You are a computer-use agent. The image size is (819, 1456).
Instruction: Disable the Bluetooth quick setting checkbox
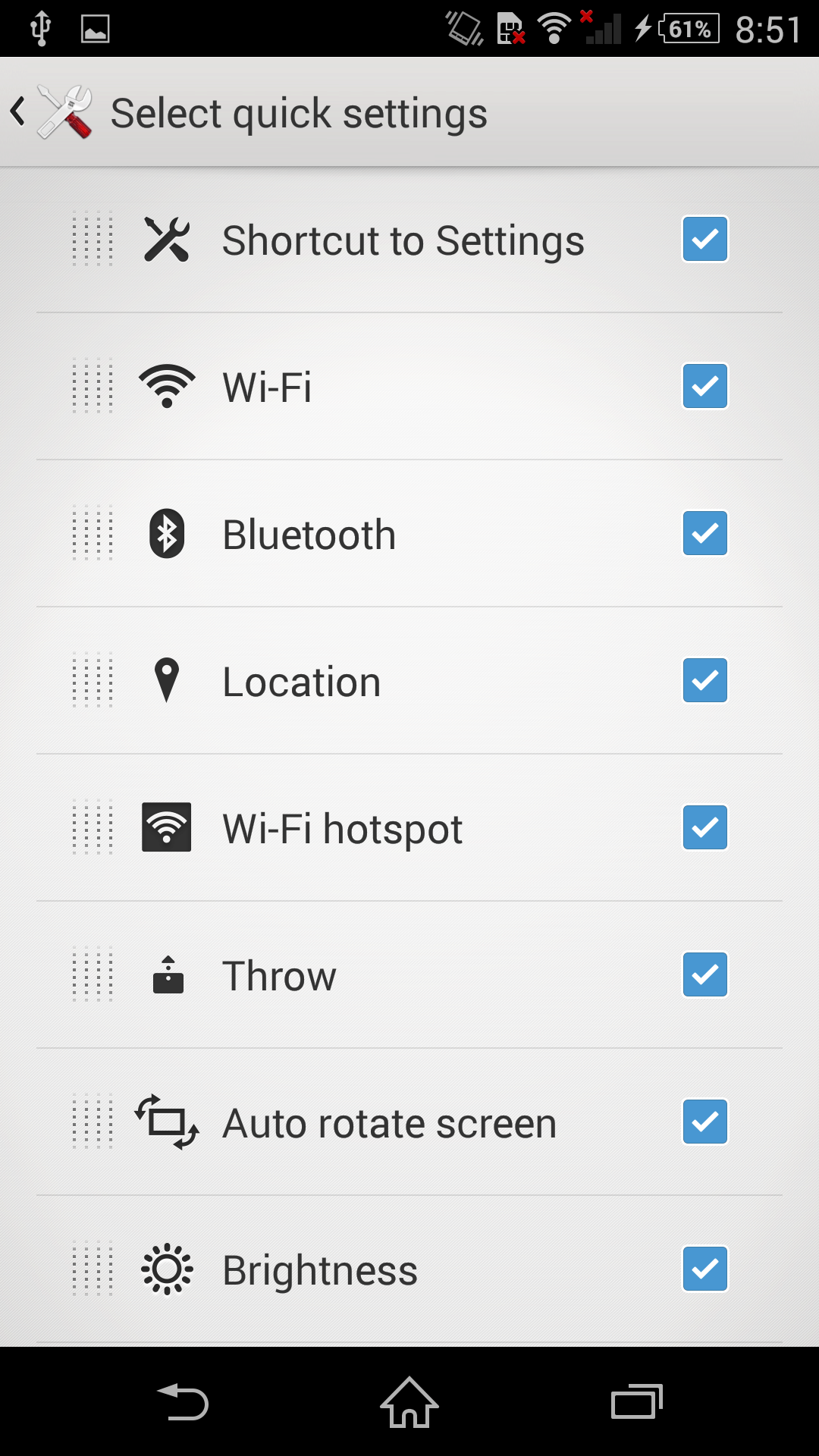click(705, 533)
